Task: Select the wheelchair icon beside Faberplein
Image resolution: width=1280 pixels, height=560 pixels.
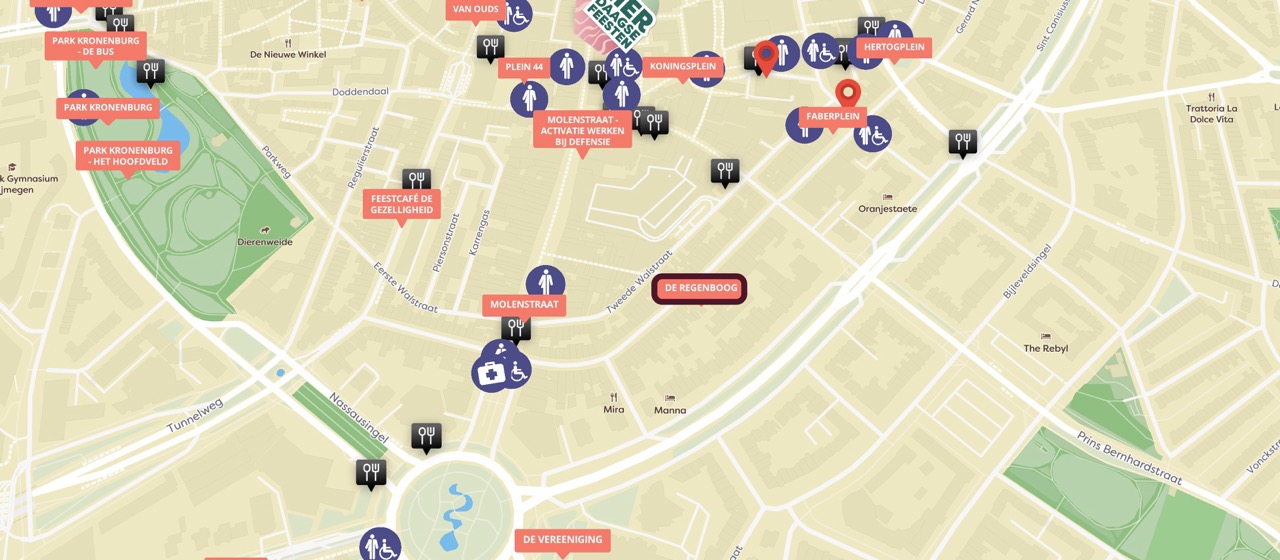Action: pos(872,133)
